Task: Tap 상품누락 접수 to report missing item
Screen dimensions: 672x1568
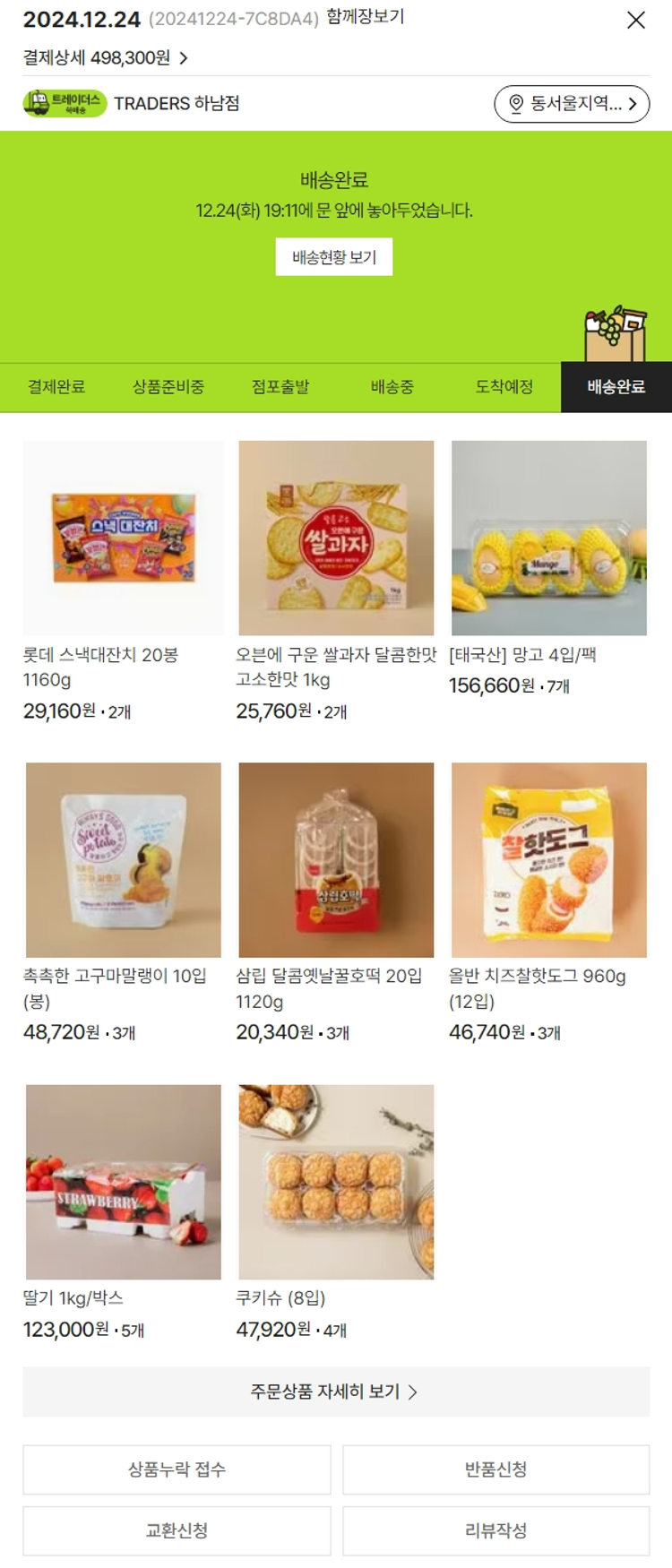Action: point(177,1469)
